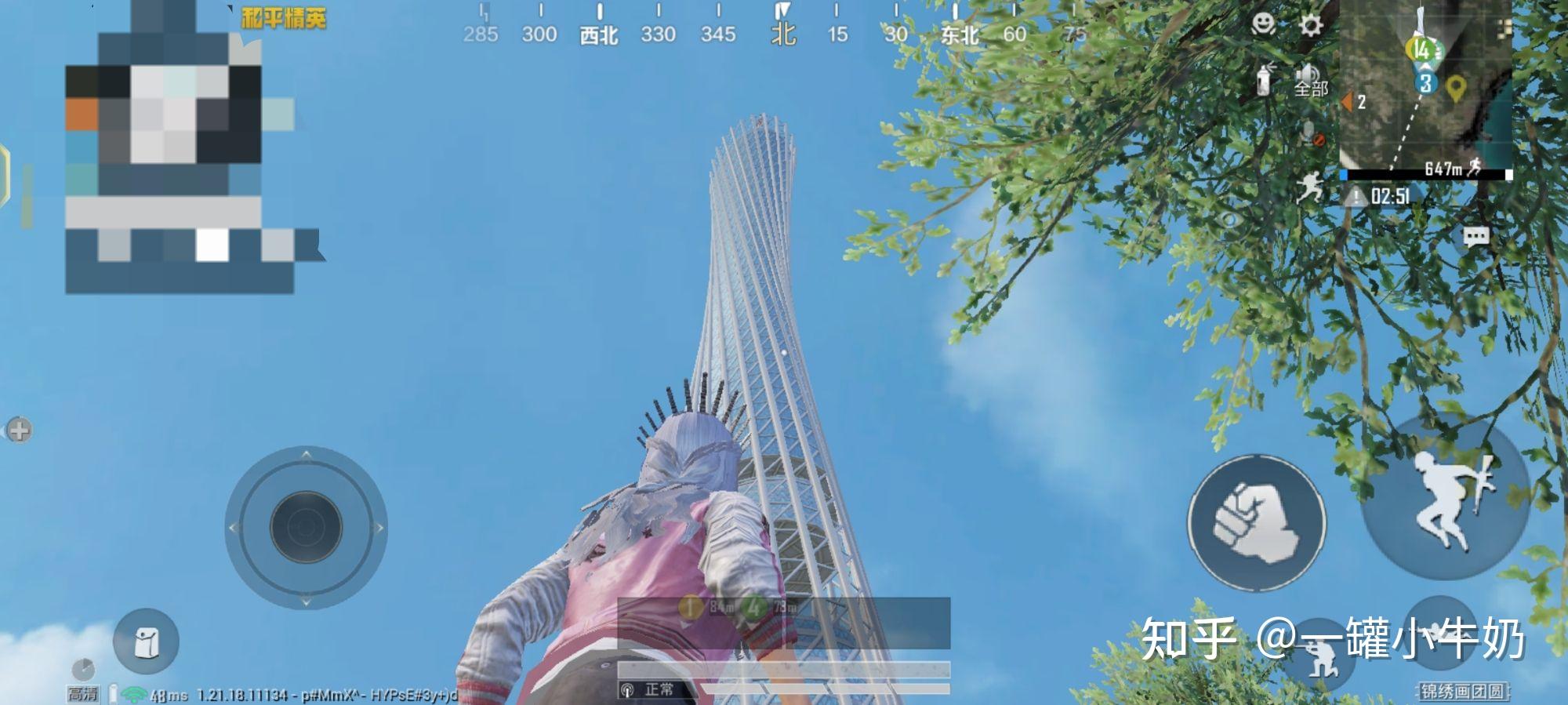Open the backpack inventory
The width and height of the screenshot is (1568, 705).
coord(146,641)
